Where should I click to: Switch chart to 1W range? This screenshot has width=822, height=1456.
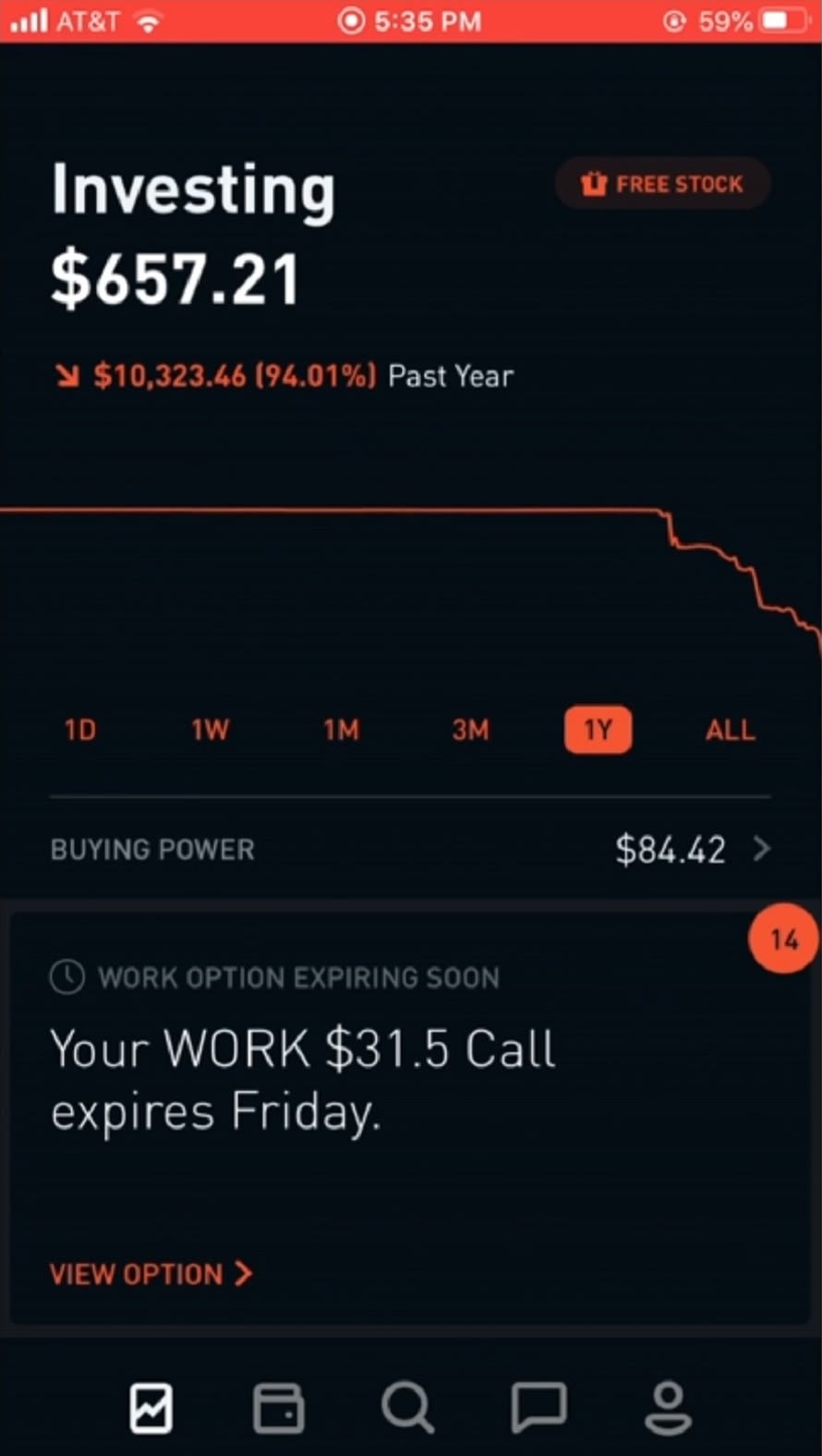(x=211, y=730)
